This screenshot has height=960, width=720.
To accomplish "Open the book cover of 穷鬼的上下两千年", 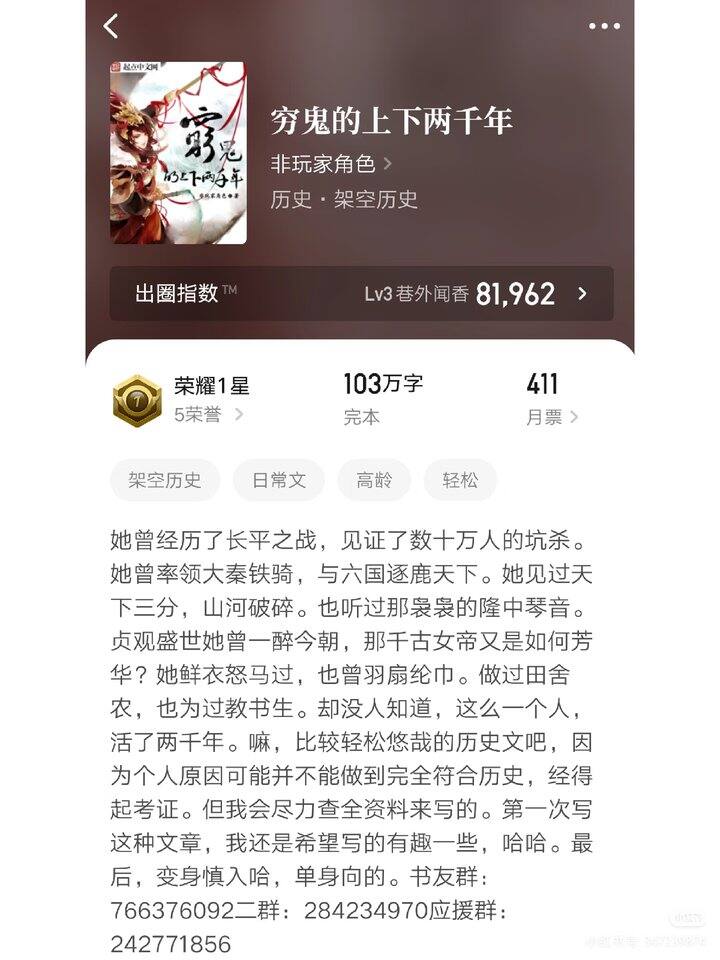I will click(x=178, y=152).
